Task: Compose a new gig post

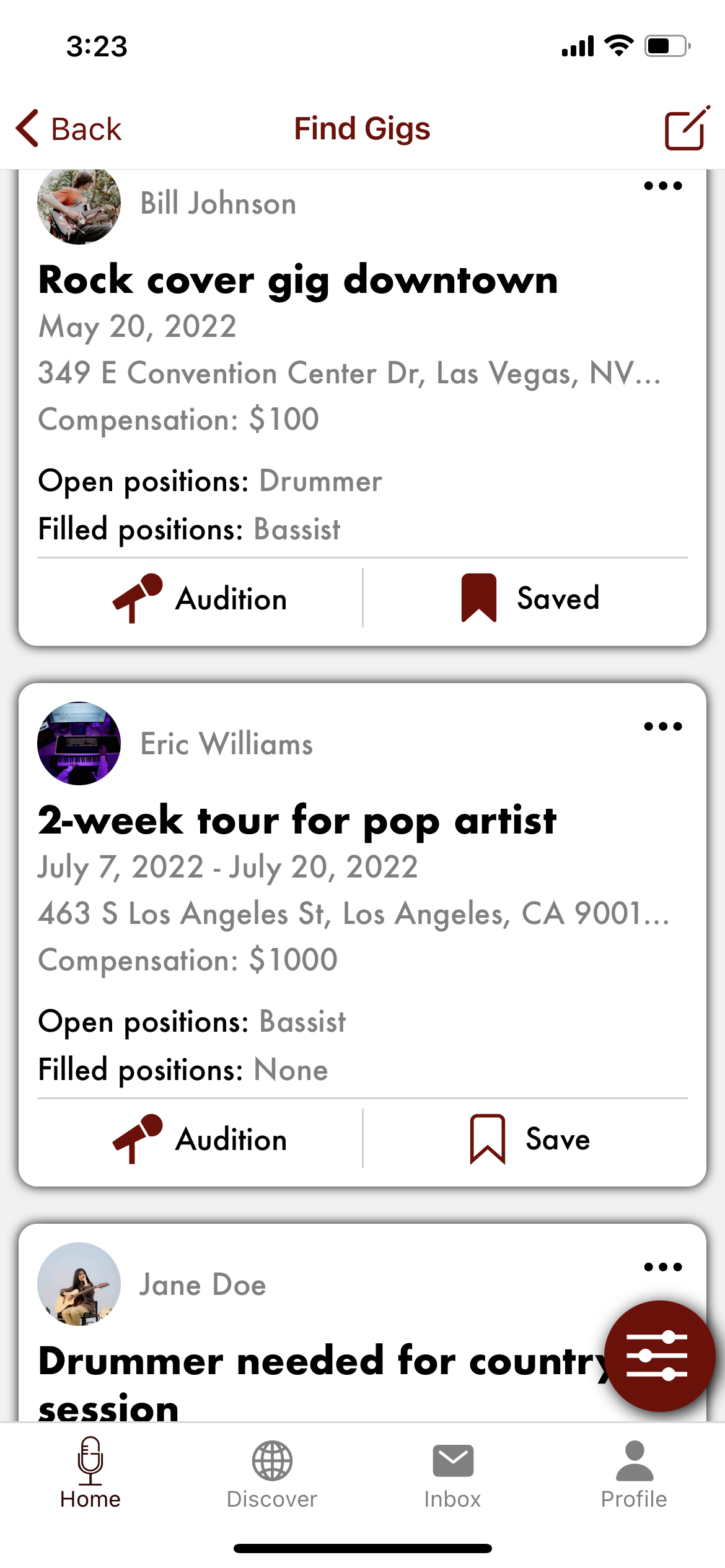Action: 687,128
